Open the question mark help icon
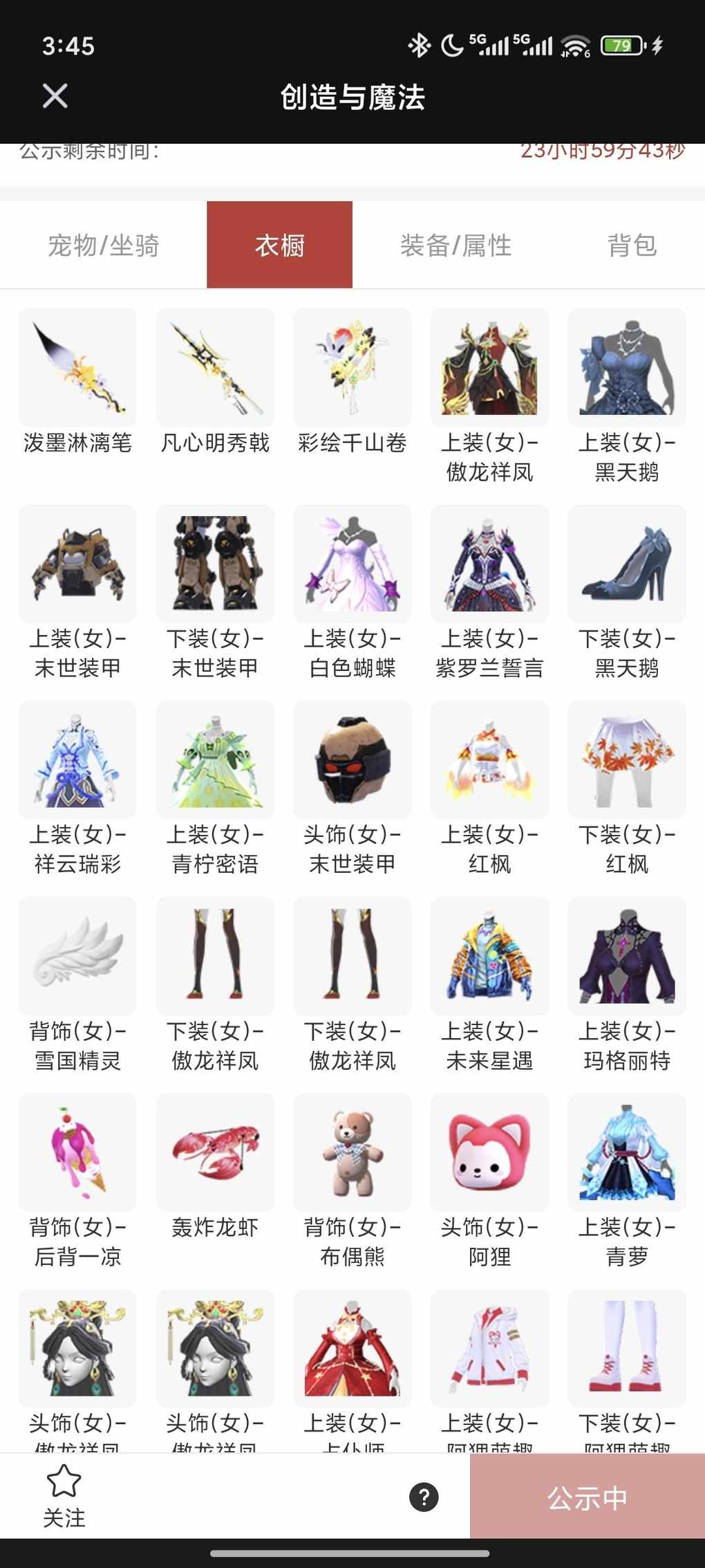This screenshot has height=1568, width=705. [x=424, y=1497]
